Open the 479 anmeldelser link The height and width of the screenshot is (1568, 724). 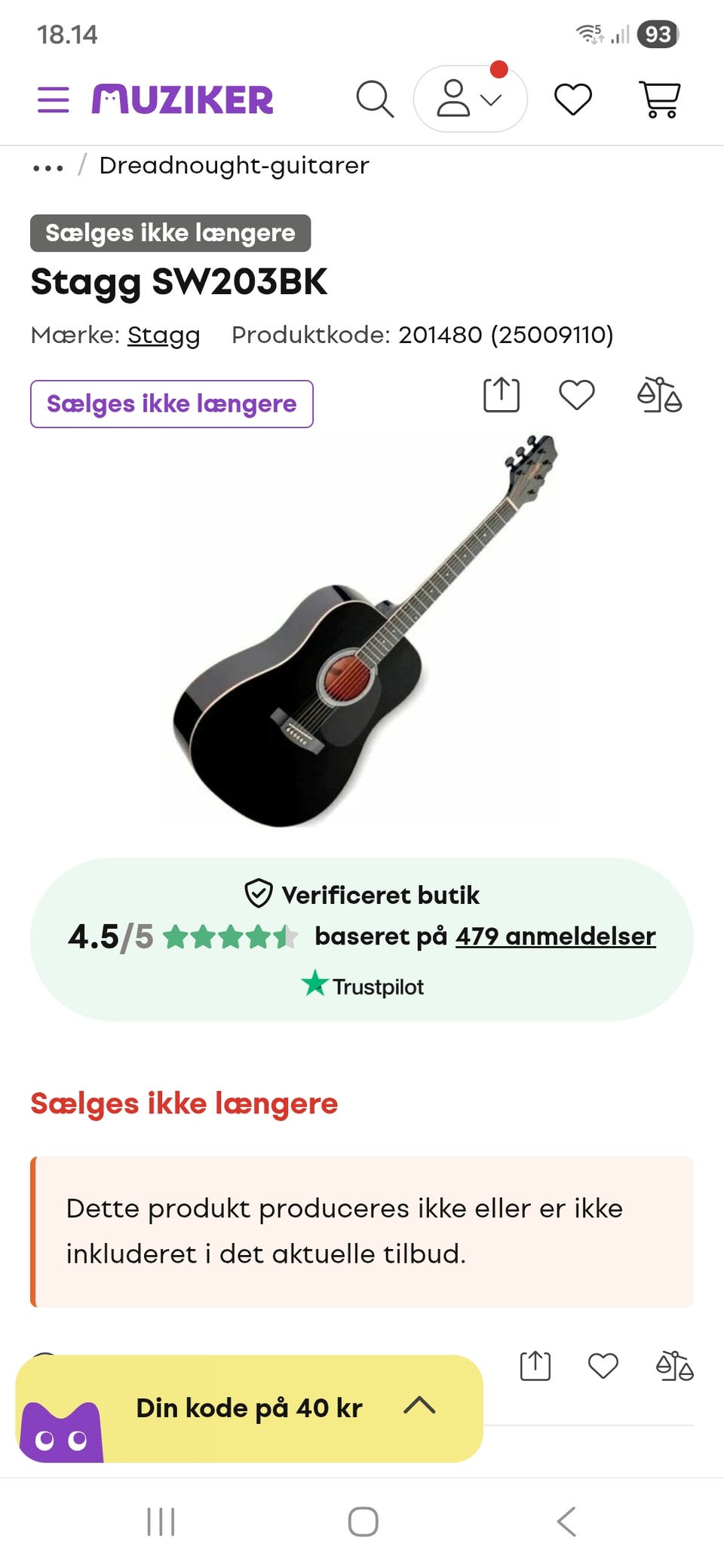555,936
